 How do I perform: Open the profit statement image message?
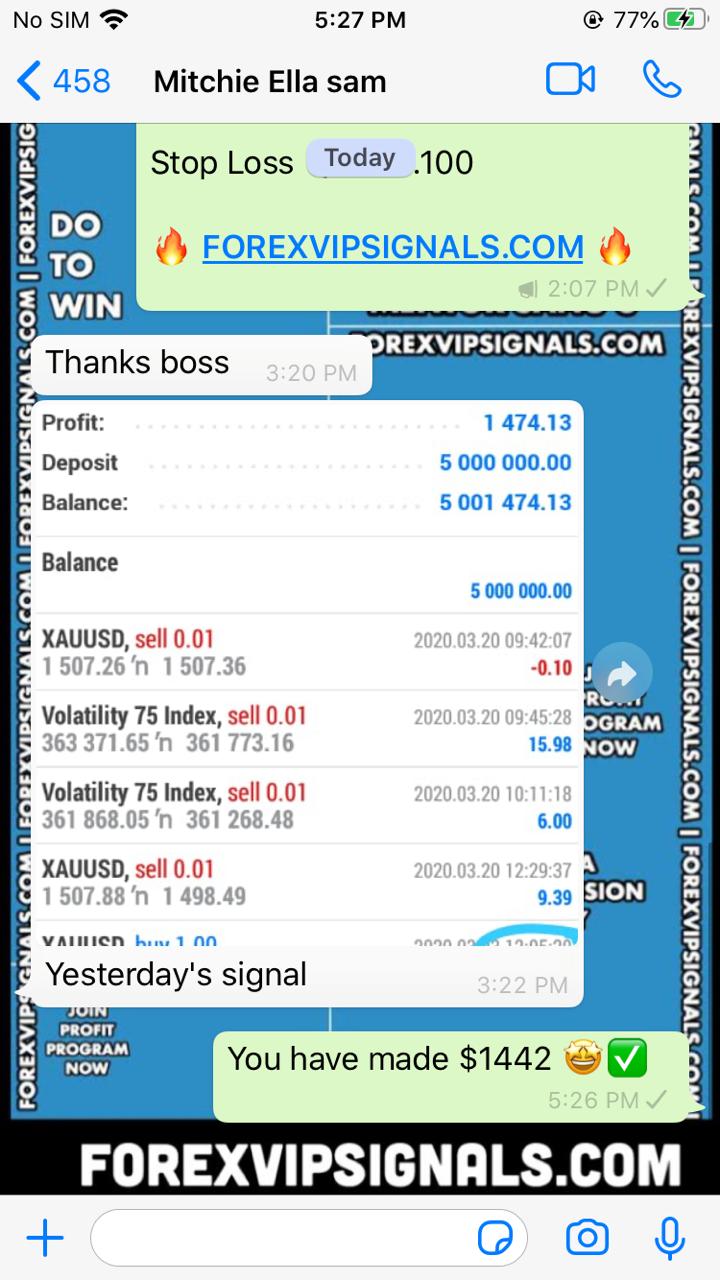click(x=306, y=670)
